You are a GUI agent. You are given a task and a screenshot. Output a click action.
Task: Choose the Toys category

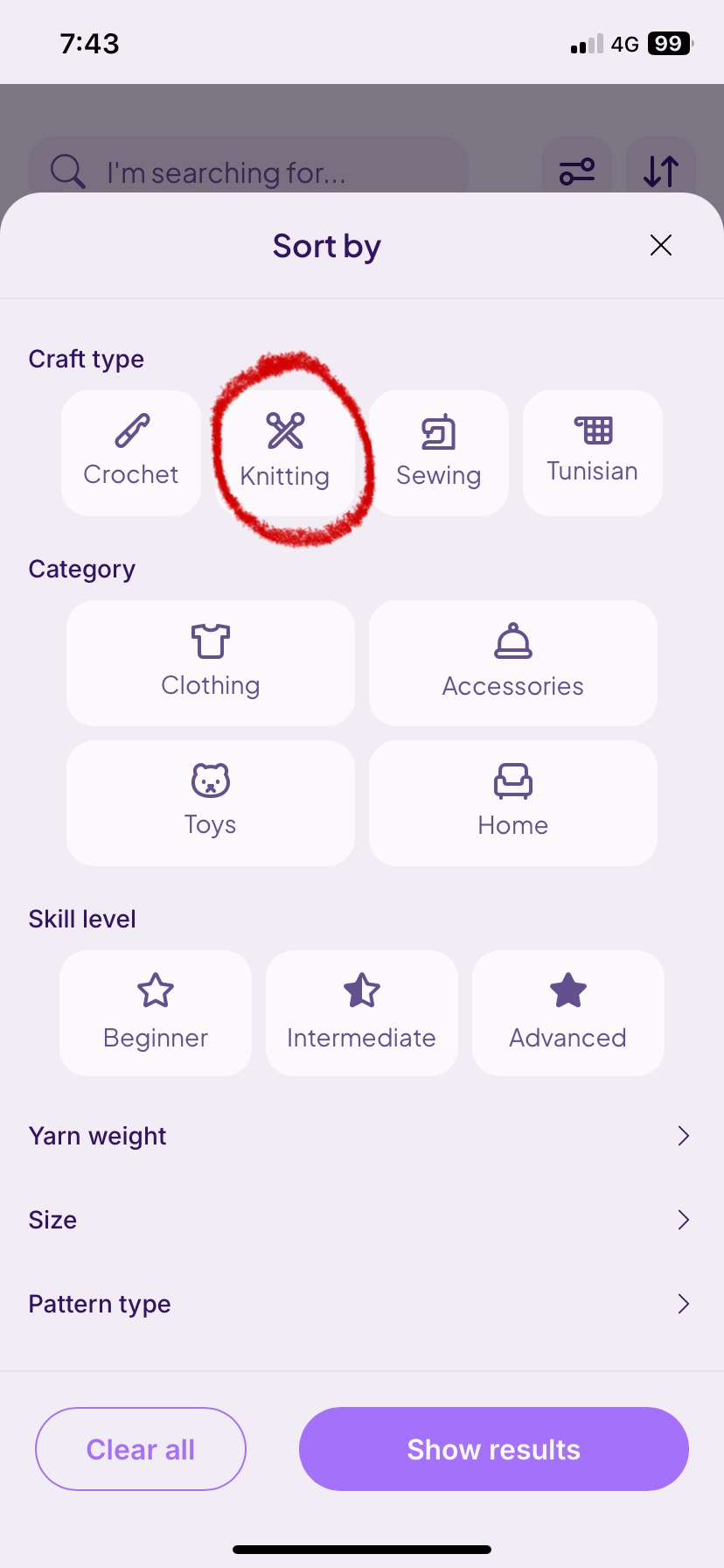point(211,802)
